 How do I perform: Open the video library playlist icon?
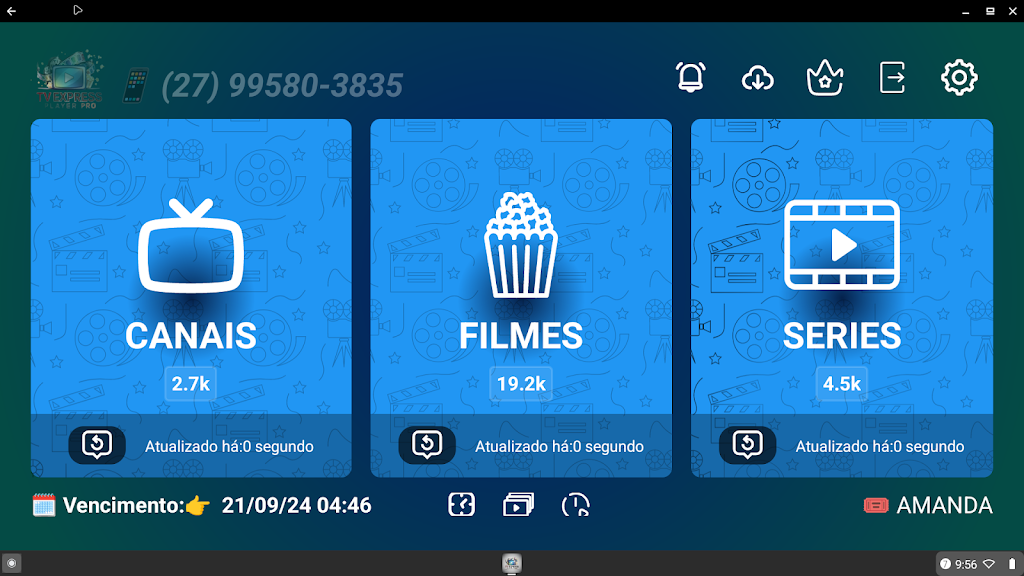(x=518, y=505)
